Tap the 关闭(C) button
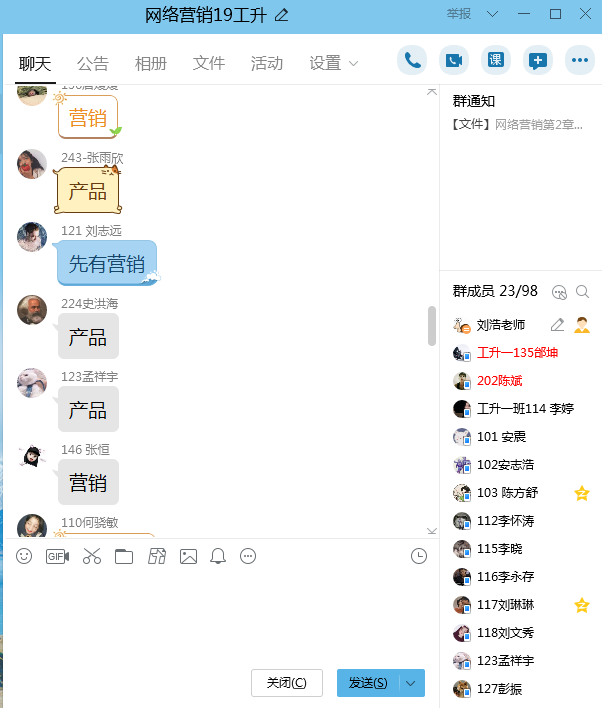 [286, 683]
